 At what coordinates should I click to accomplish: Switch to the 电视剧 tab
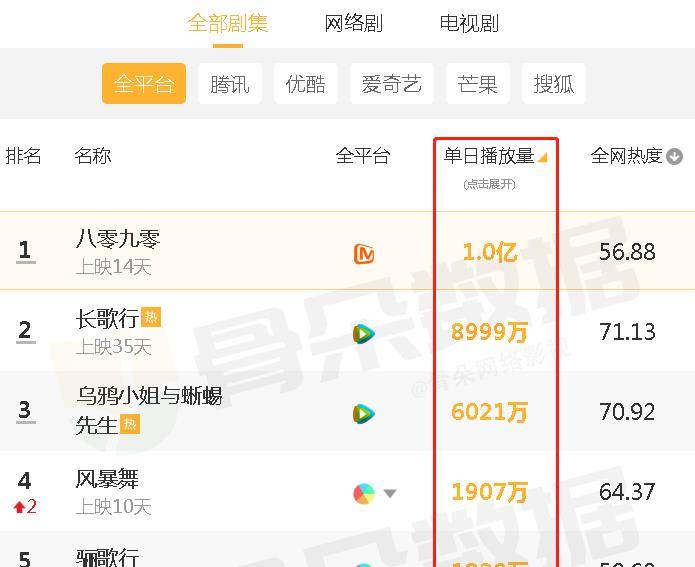[468, 23]
